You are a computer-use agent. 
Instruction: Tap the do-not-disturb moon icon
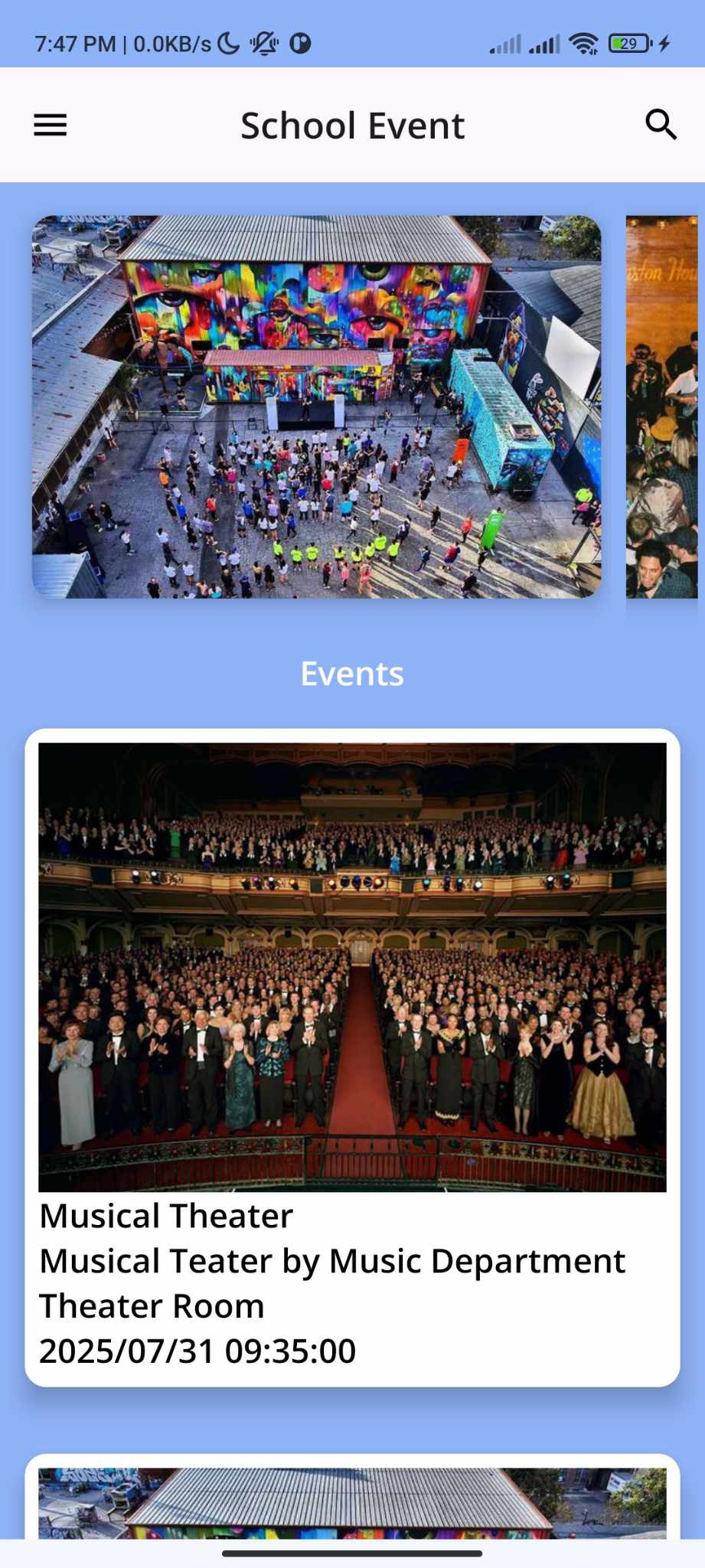228,44
